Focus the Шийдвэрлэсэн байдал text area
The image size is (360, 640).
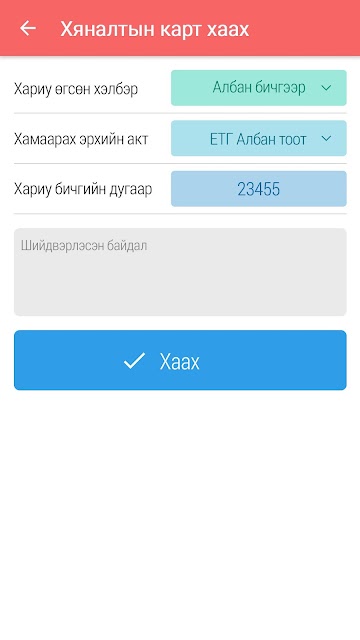tap(180, 272)
